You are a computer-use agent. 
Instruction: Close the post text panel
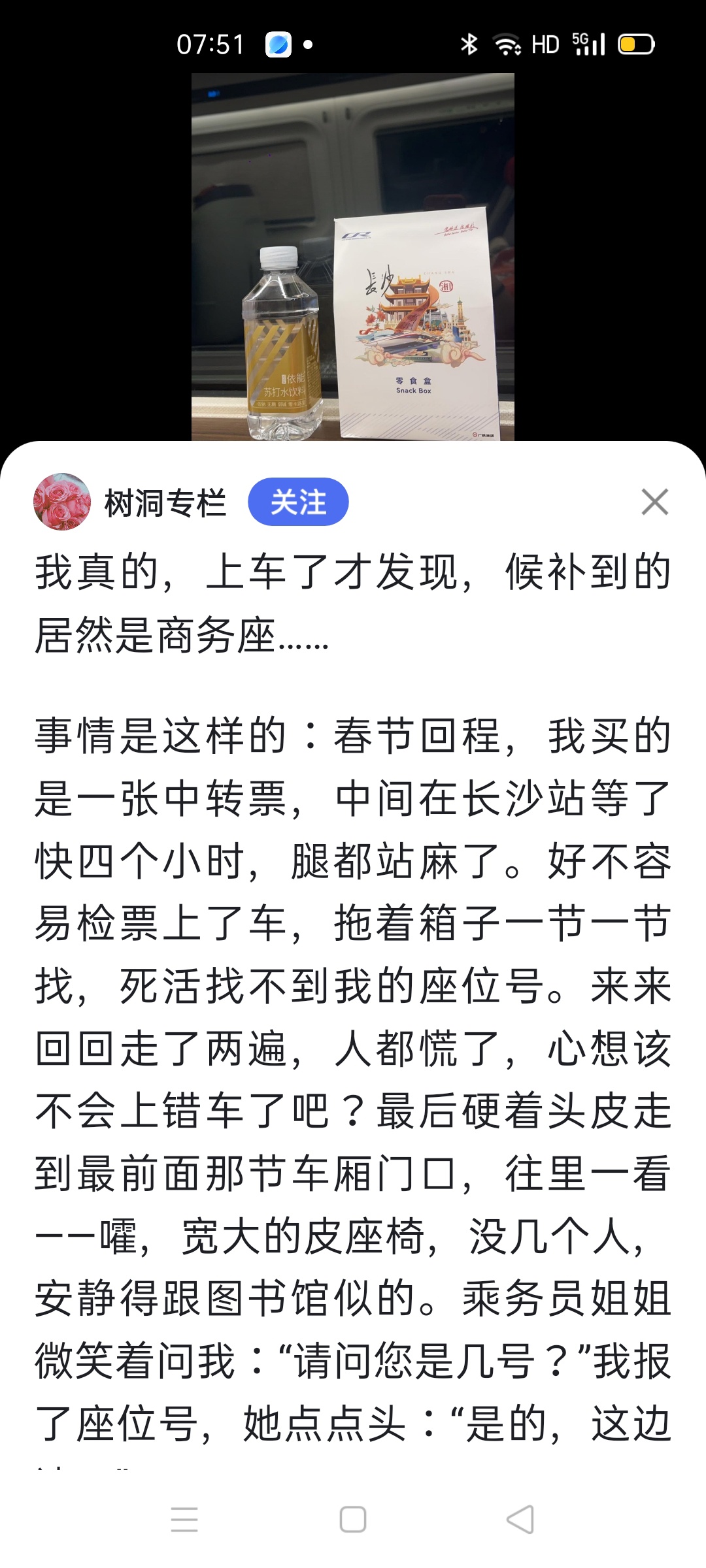[x=654, y=502]
